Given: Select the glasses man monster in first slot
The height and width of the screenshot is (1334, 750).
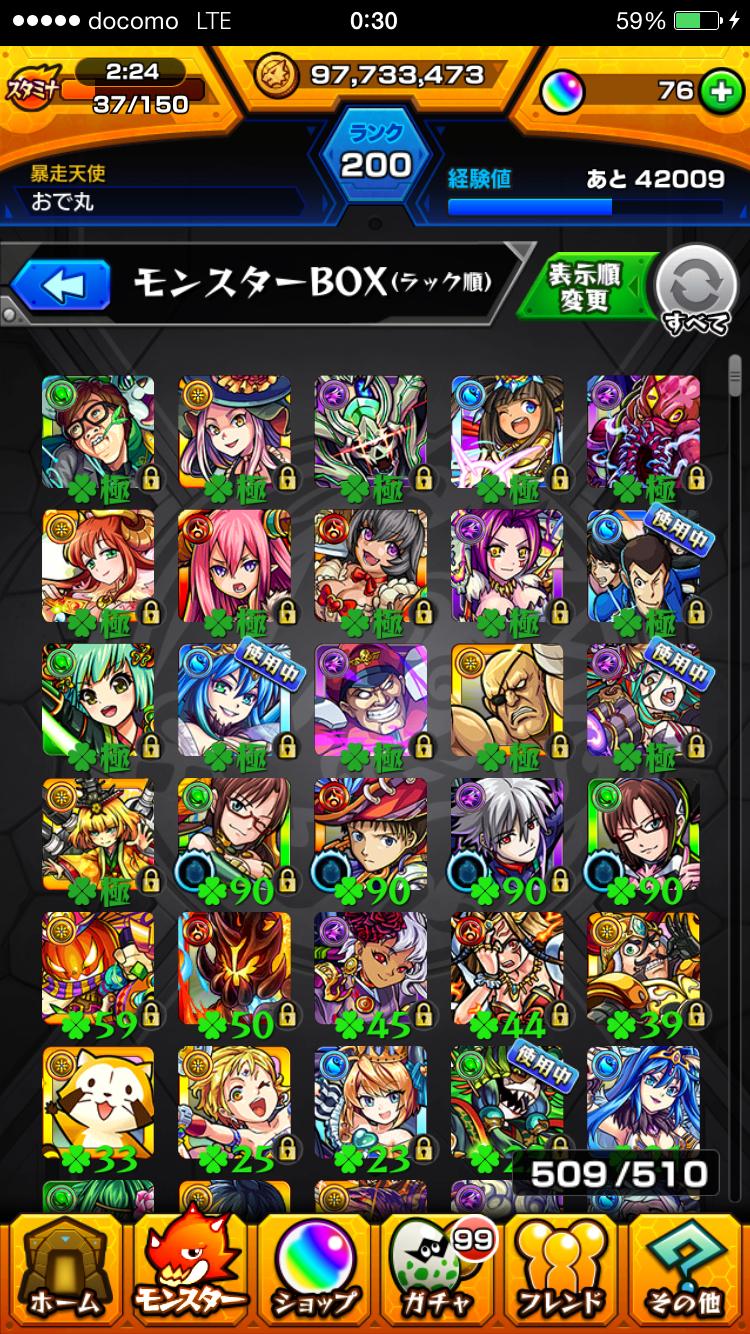Looking at the screenshot, I should click(x=98, y=433).
